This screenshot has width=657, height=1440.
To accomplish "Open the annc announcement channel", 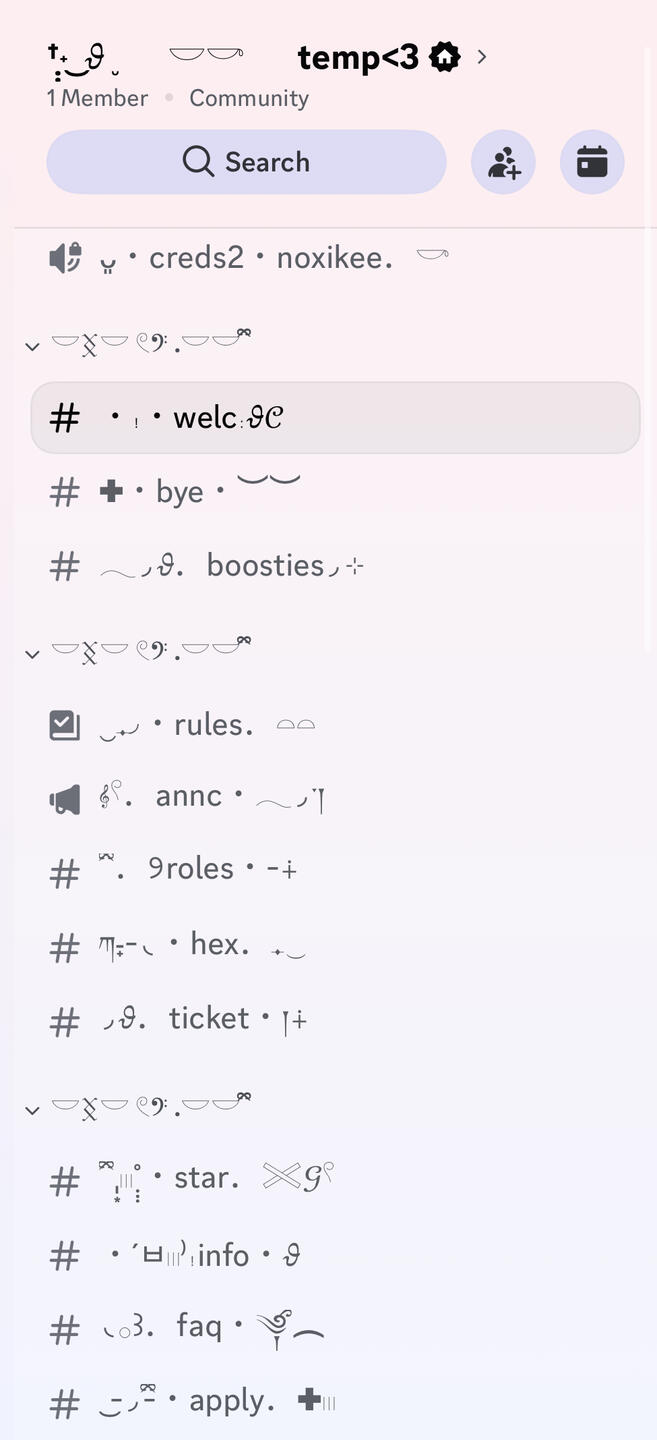I will click(x=200, y=797).
